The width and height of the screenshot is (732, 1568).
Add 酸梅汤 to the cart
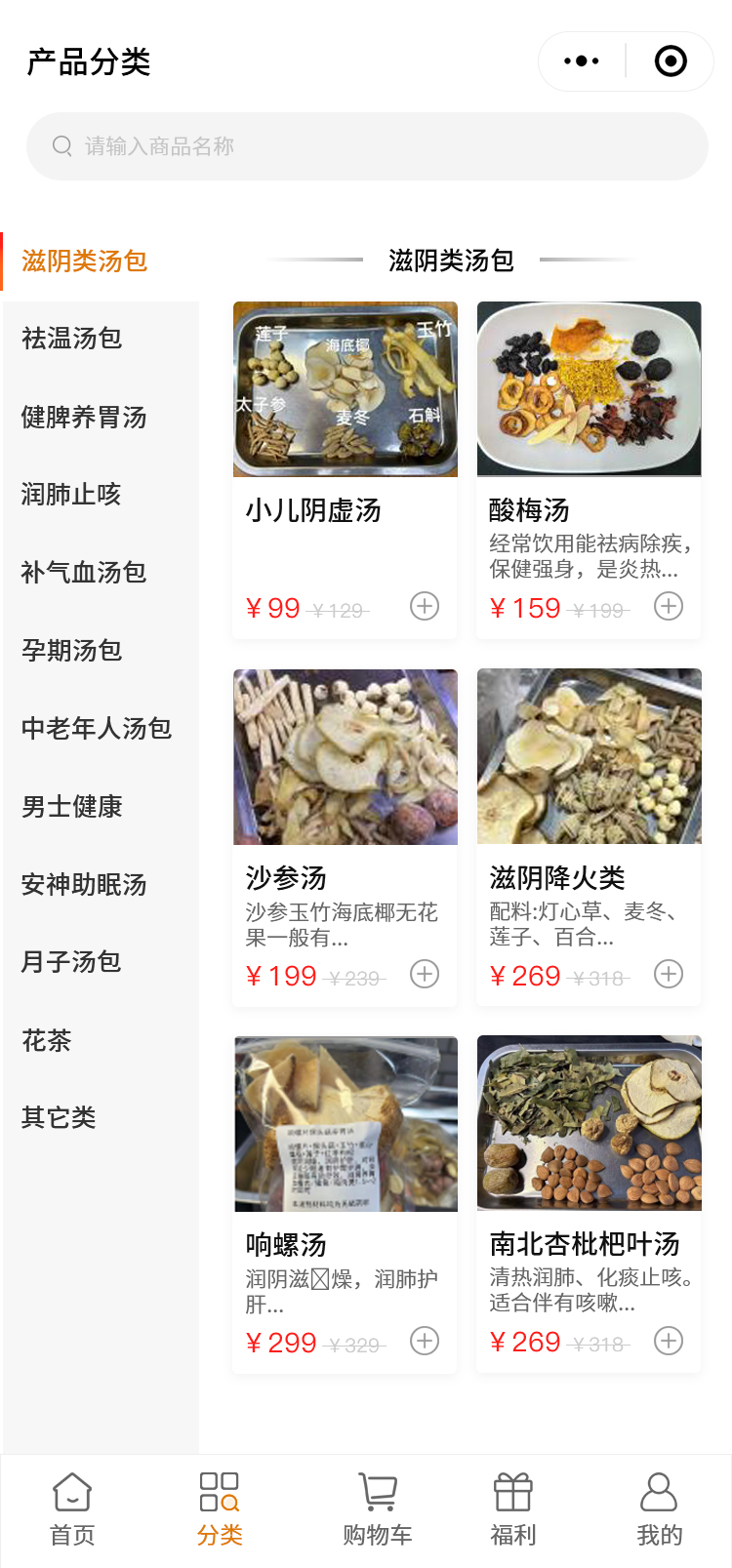tap(669, 607)
